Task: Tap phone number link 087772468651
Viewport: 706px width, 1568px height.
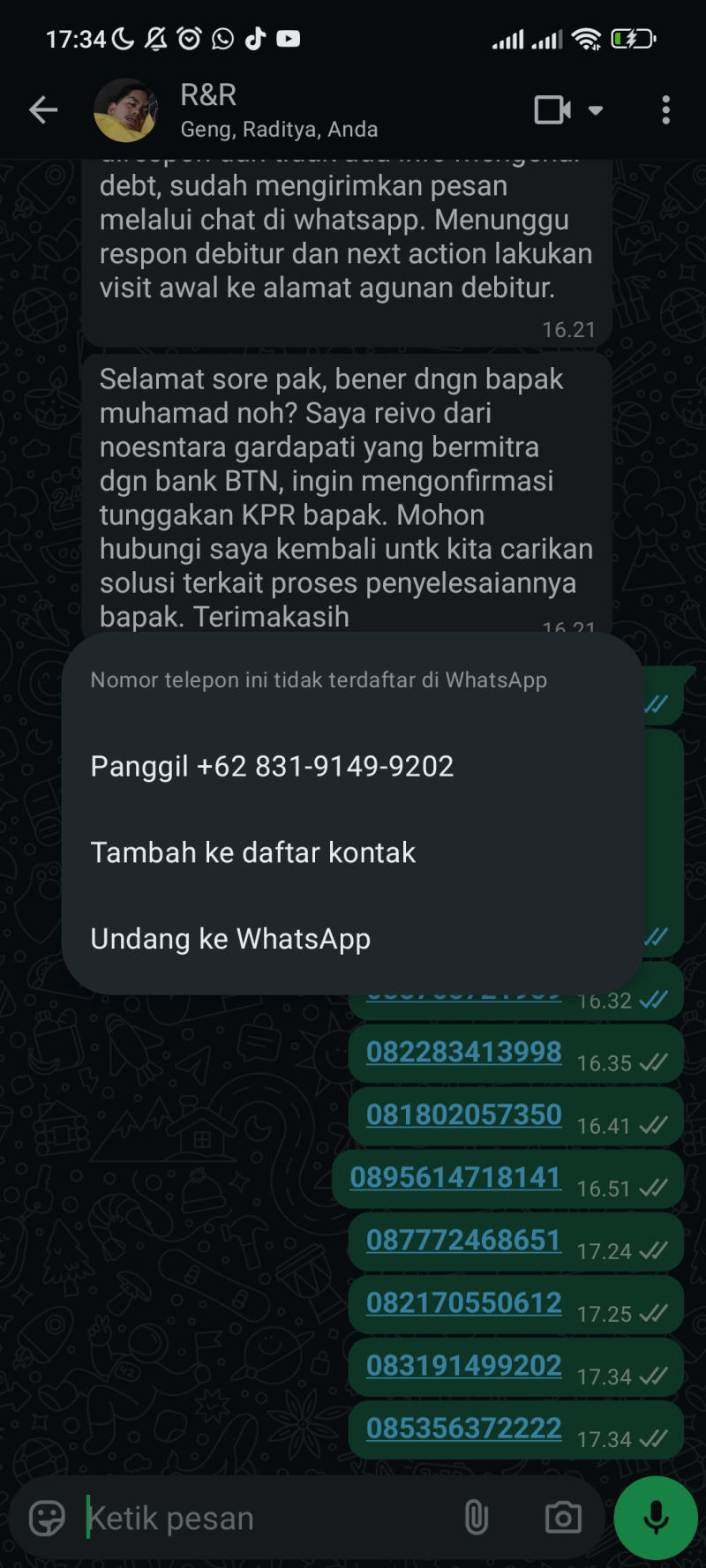Action: pyautogui.click(x=463, y=1240)
